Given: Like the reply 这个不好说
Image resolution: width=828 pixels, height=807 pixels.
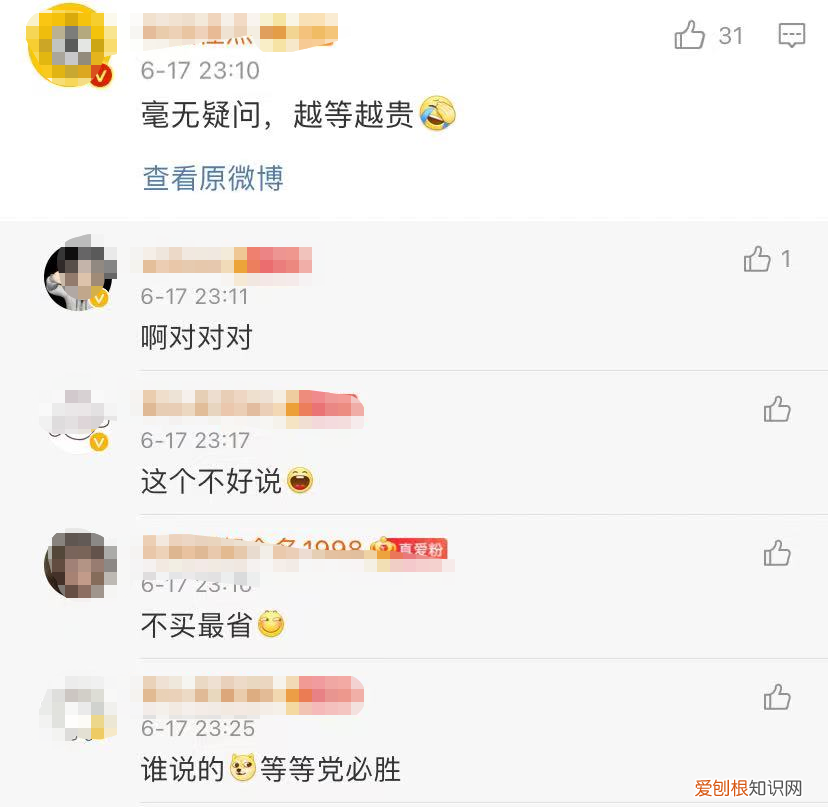Looking at the screenshot, I should (777, 410).
